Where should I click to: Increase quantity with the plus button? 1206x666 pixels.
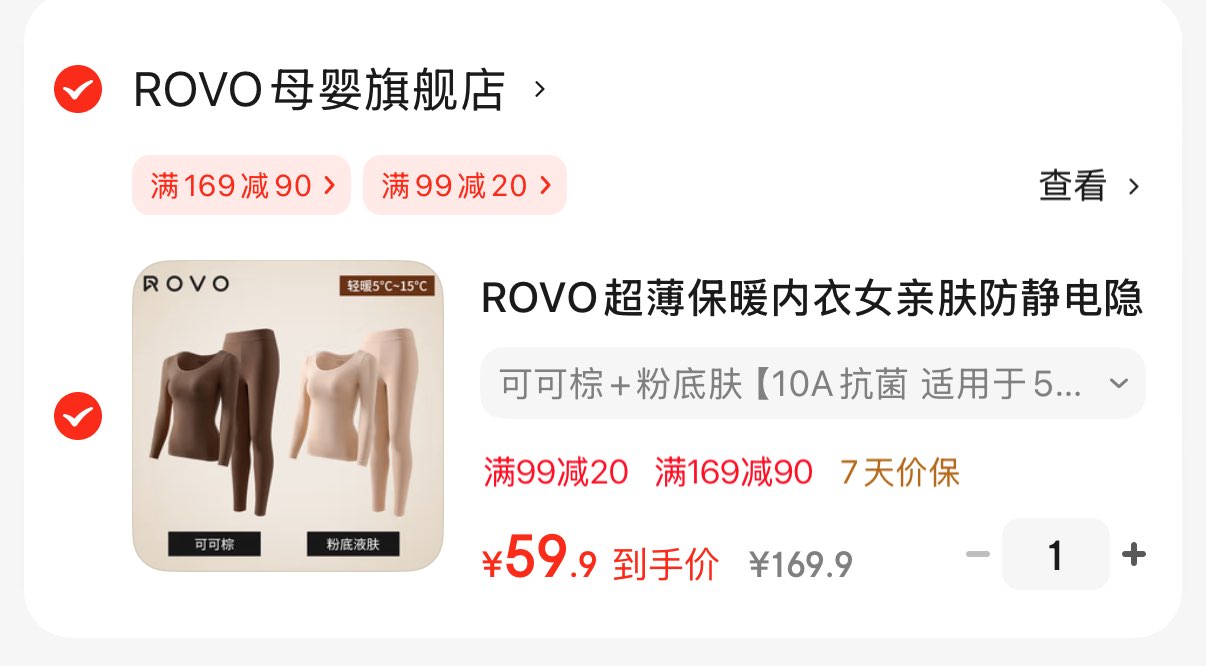[1134, 554]
